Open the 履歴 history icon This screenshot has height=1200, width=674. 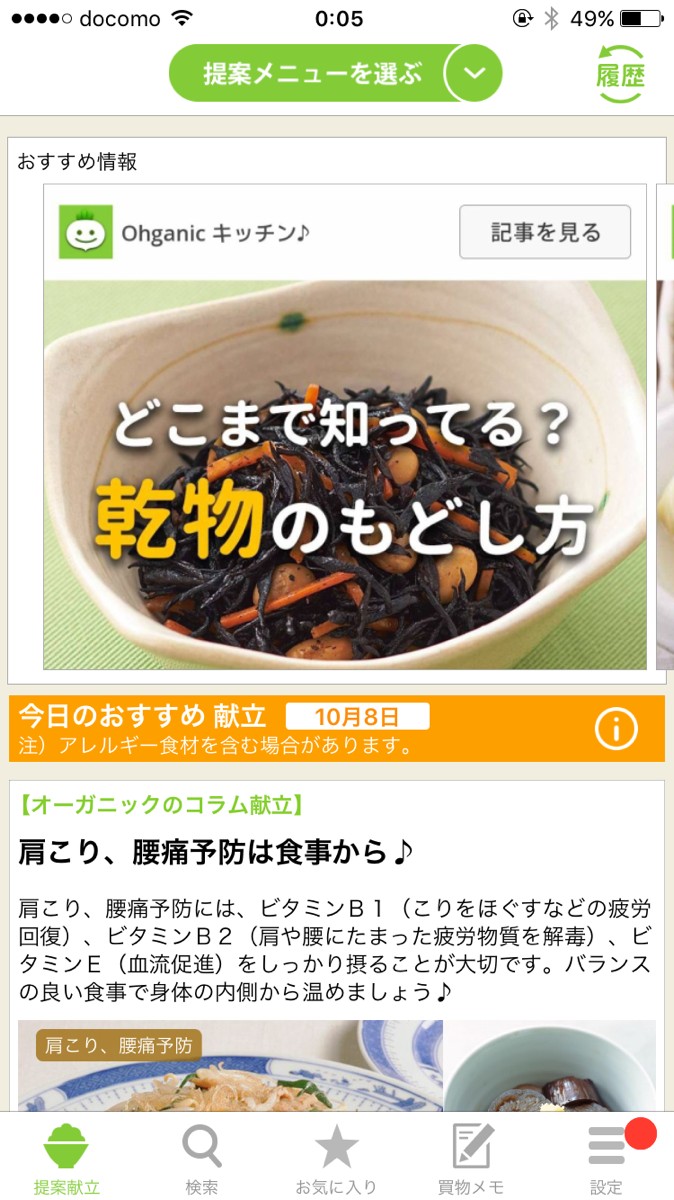pyautogui.click(x=620, y=74)
